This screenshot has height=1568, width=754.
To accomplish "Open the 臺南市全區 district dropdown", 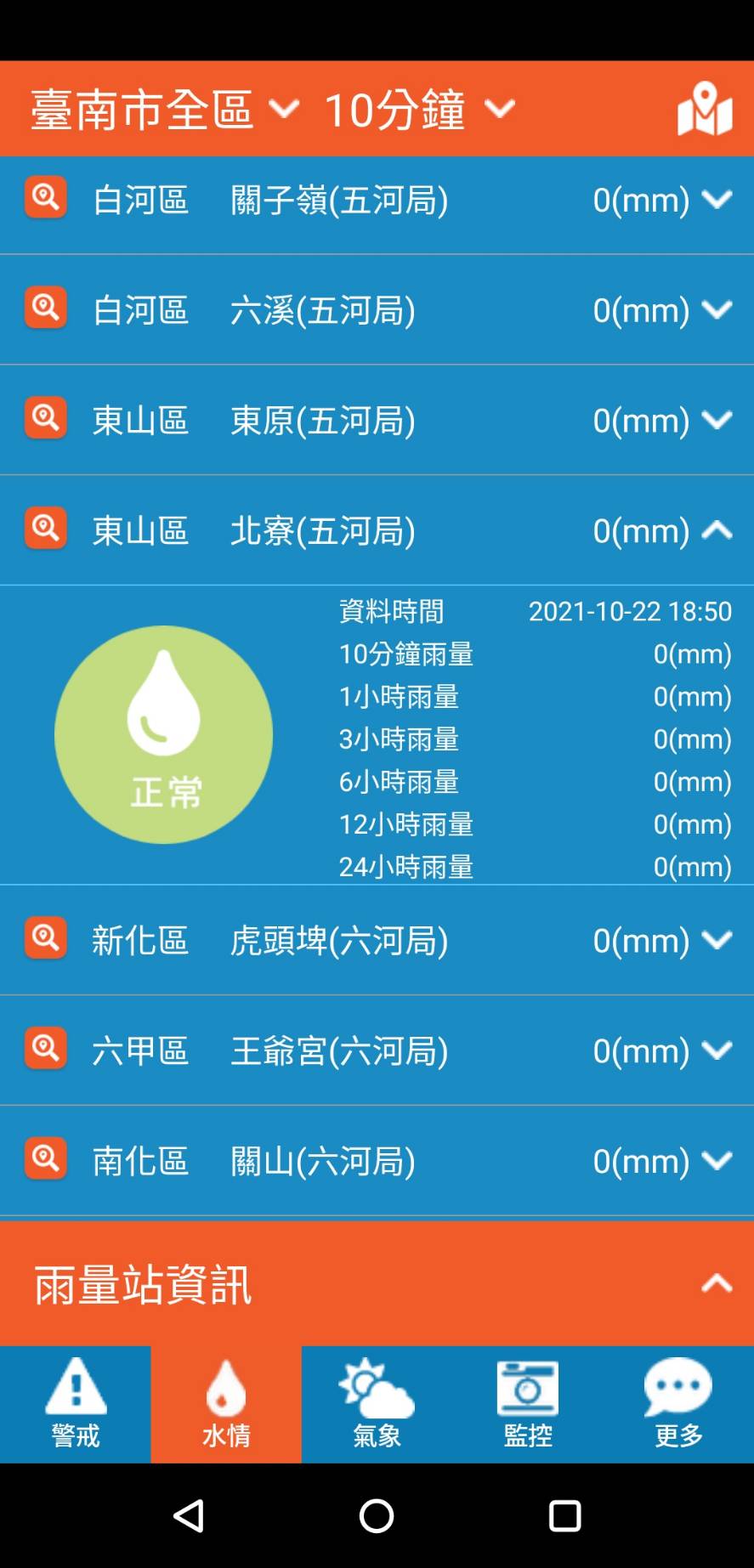I will pyautogui.click(x=165, y=110).
